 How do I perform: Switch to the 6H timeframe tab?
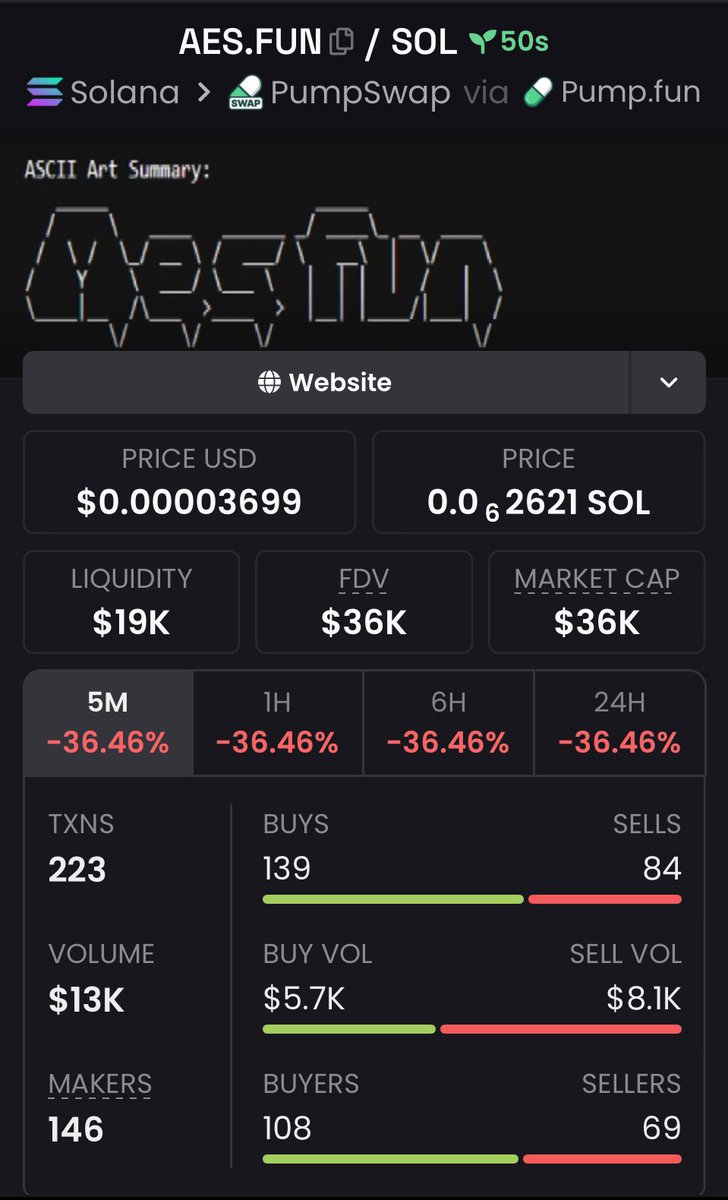(x=449, y=723)
